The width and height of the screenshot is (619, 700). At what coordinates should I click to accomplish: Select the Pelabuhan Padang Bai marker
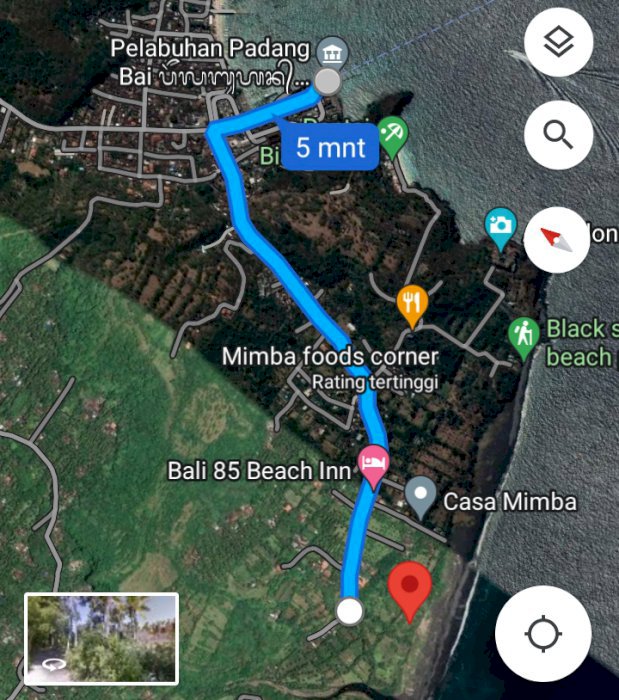pyautogui.click(x=328, y=52)
